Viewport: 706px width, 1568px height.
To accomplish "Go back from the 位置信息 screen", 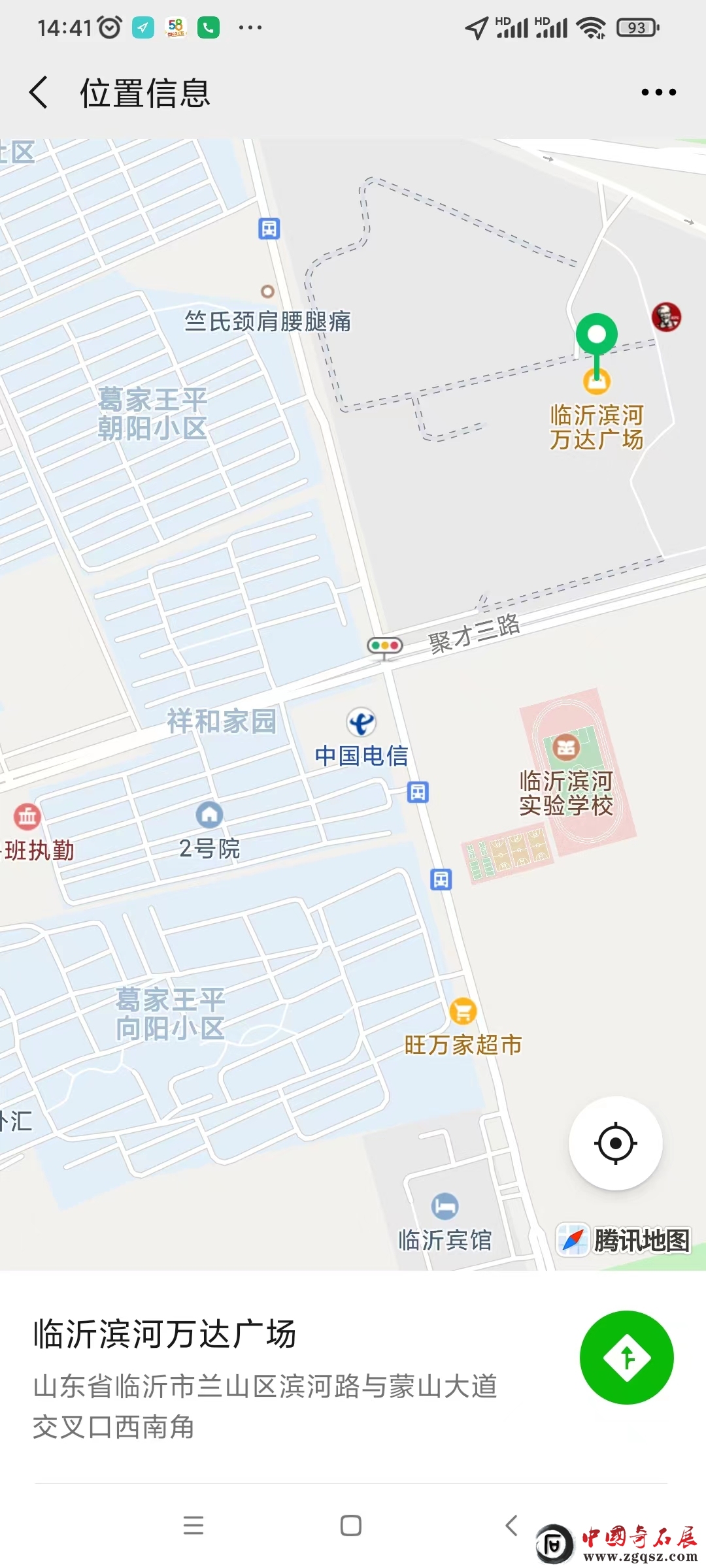I will (39, 92).
